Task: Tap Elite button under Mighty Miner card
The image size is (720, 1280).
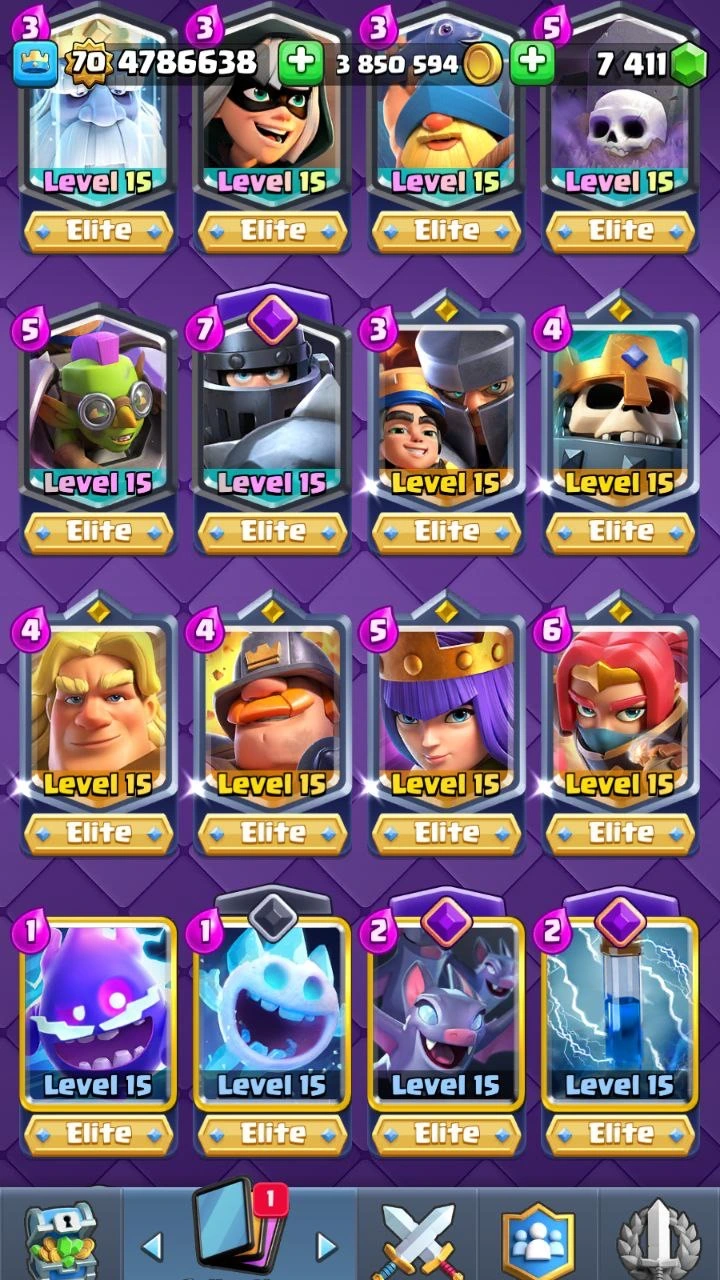Action: coord(272,833)
